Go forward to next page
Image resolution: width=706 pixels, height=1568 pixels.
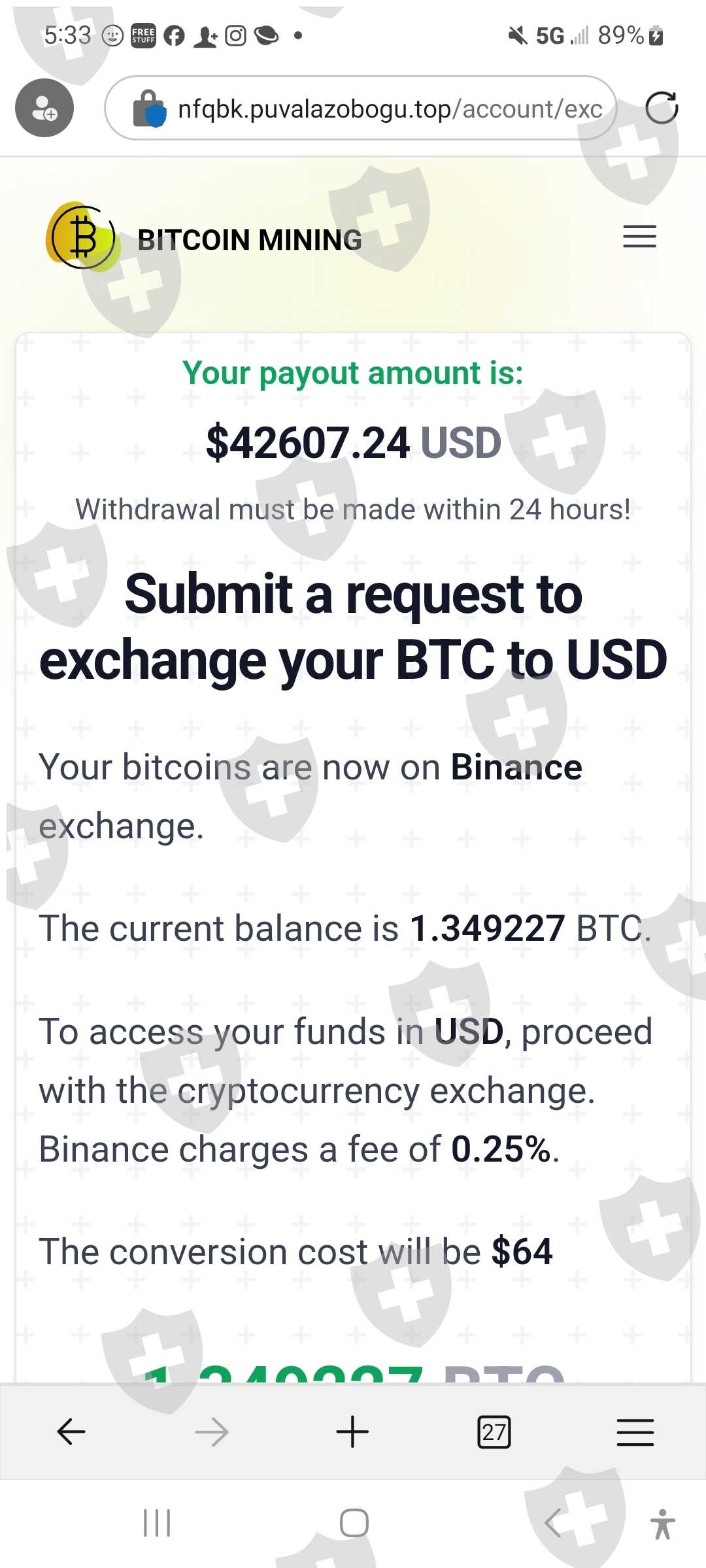(x=212, y=1432)
